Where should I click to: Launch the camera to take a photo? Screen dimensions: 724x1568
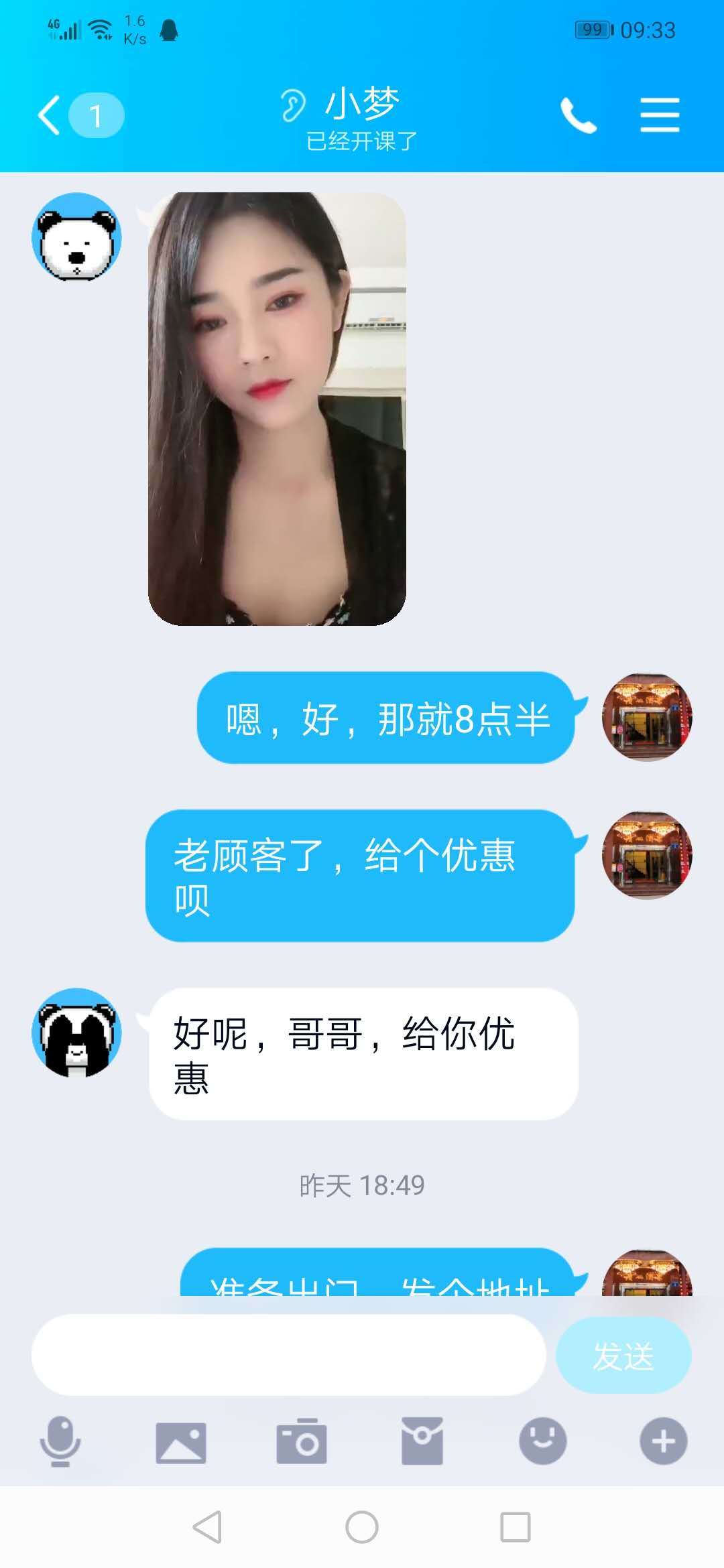point(302,1441)
